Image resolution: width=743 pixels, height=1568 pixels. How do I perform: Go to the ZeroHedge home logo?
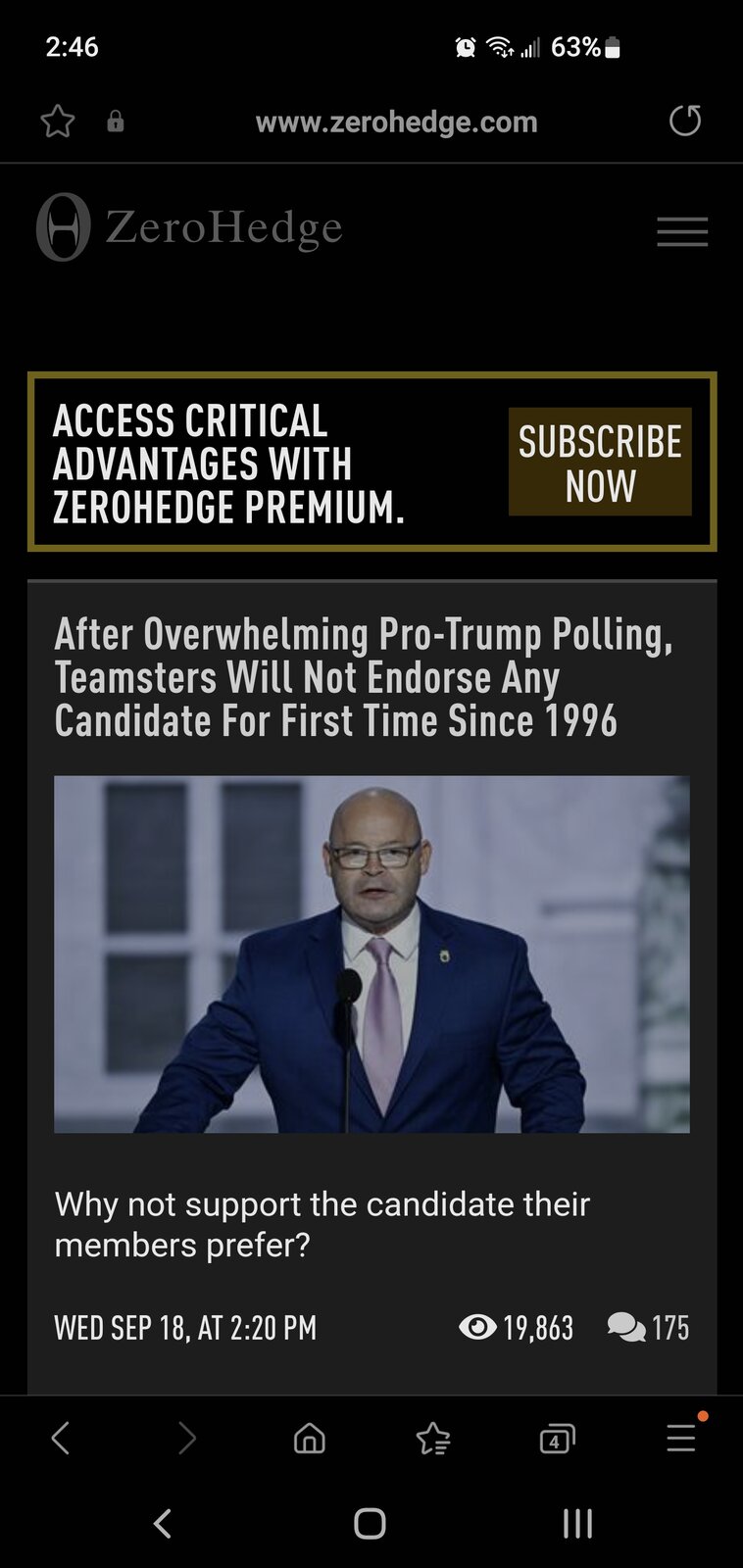189,227
